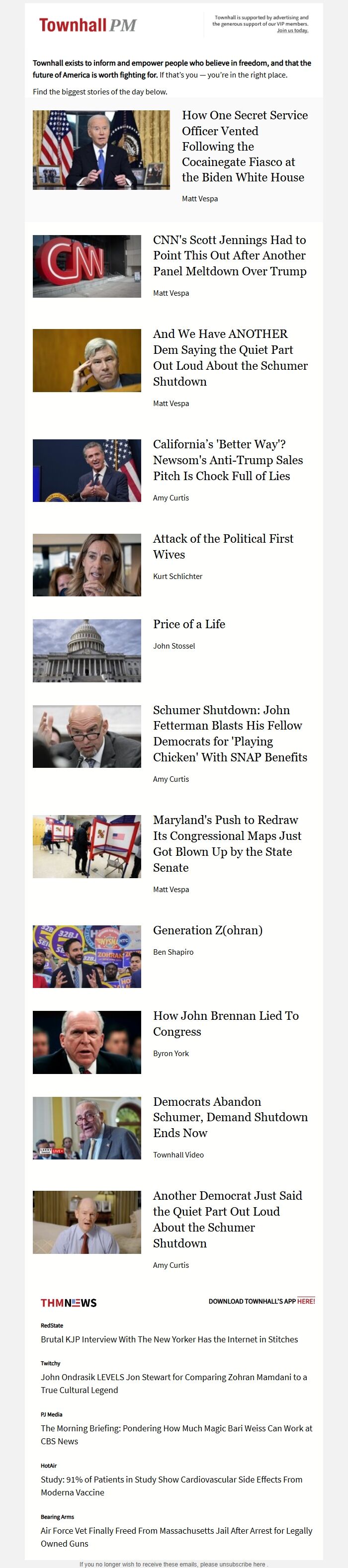
Task: Read Ben Shapiro's 'Generation Z(ohran)'
Action: tap(207, 930)
